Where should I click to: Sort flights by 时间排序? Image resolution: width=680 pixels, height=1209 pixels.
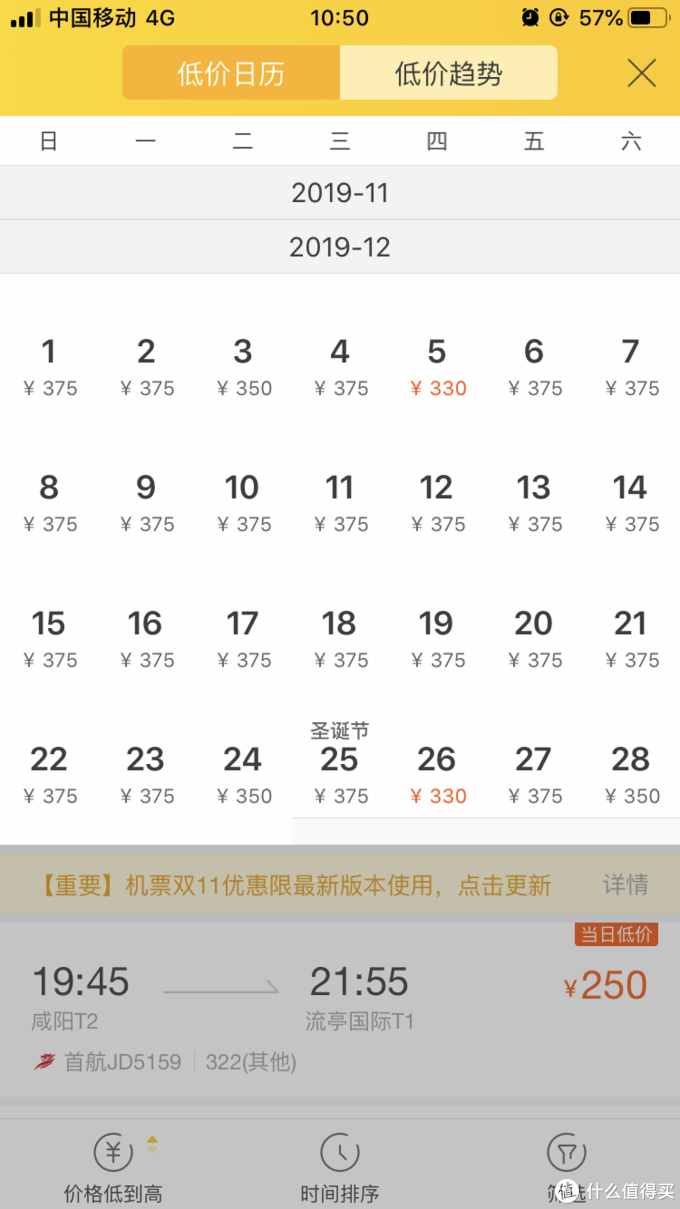point(340,1168)
